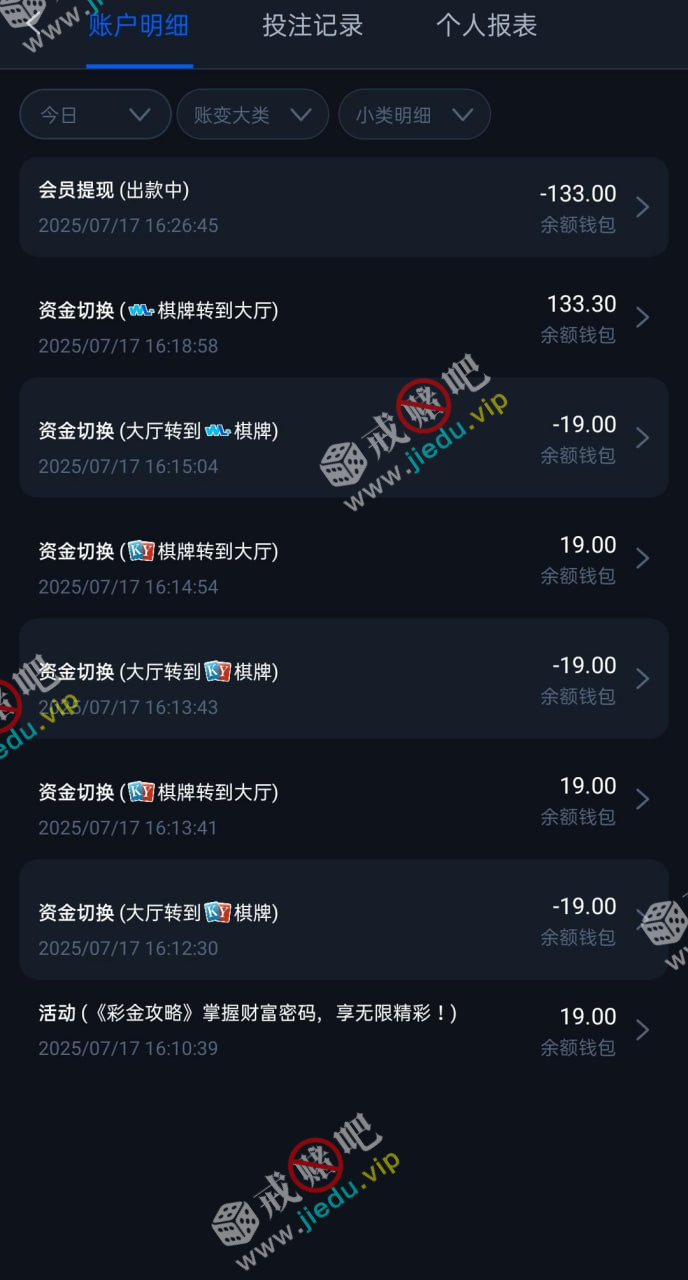The height and width of the screenshot is (1280, 688).
Task: Open the 今日 date dropdown
Action: 95,115
